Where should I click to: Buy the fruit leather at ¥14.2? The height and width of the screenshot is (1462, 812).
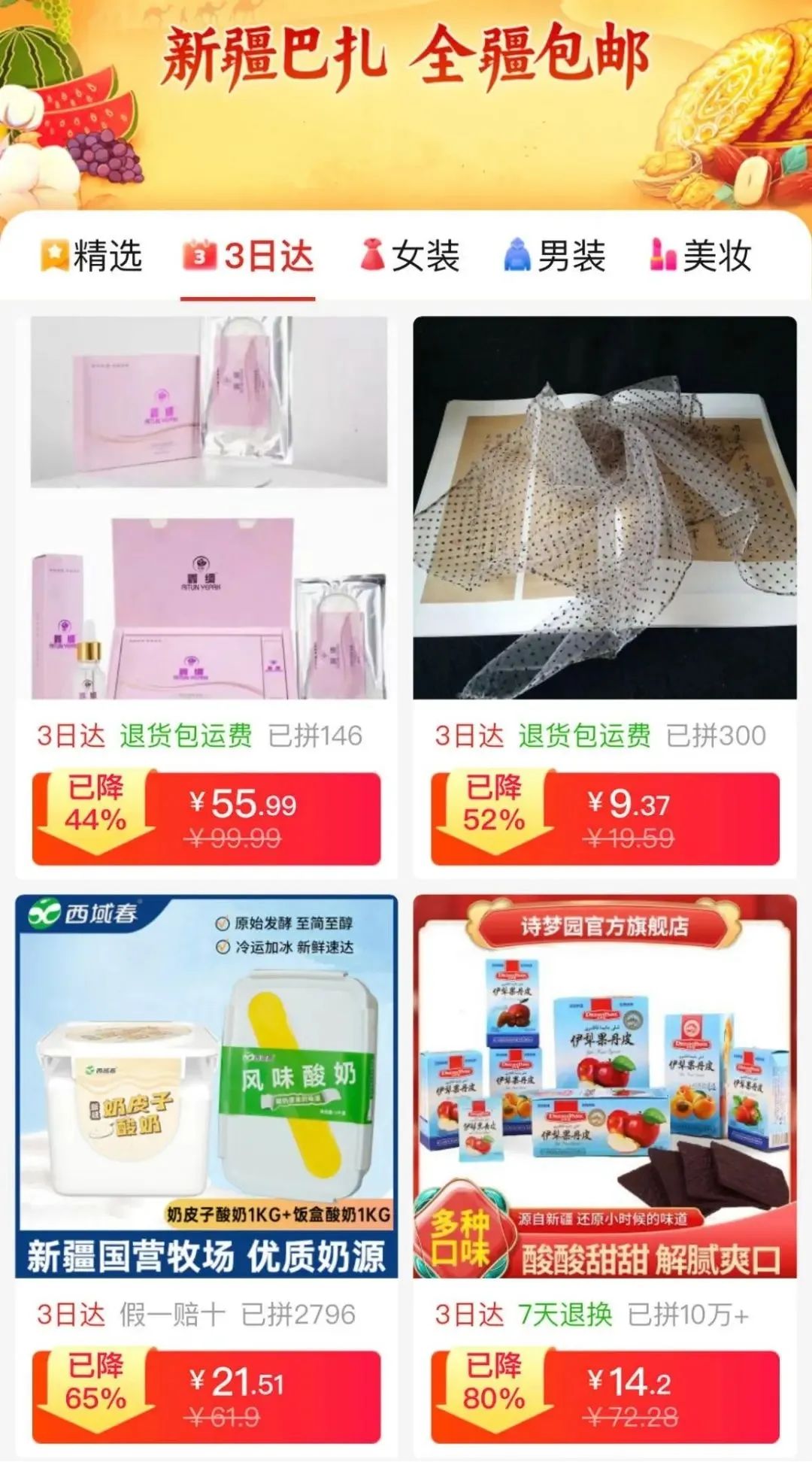604,1397
